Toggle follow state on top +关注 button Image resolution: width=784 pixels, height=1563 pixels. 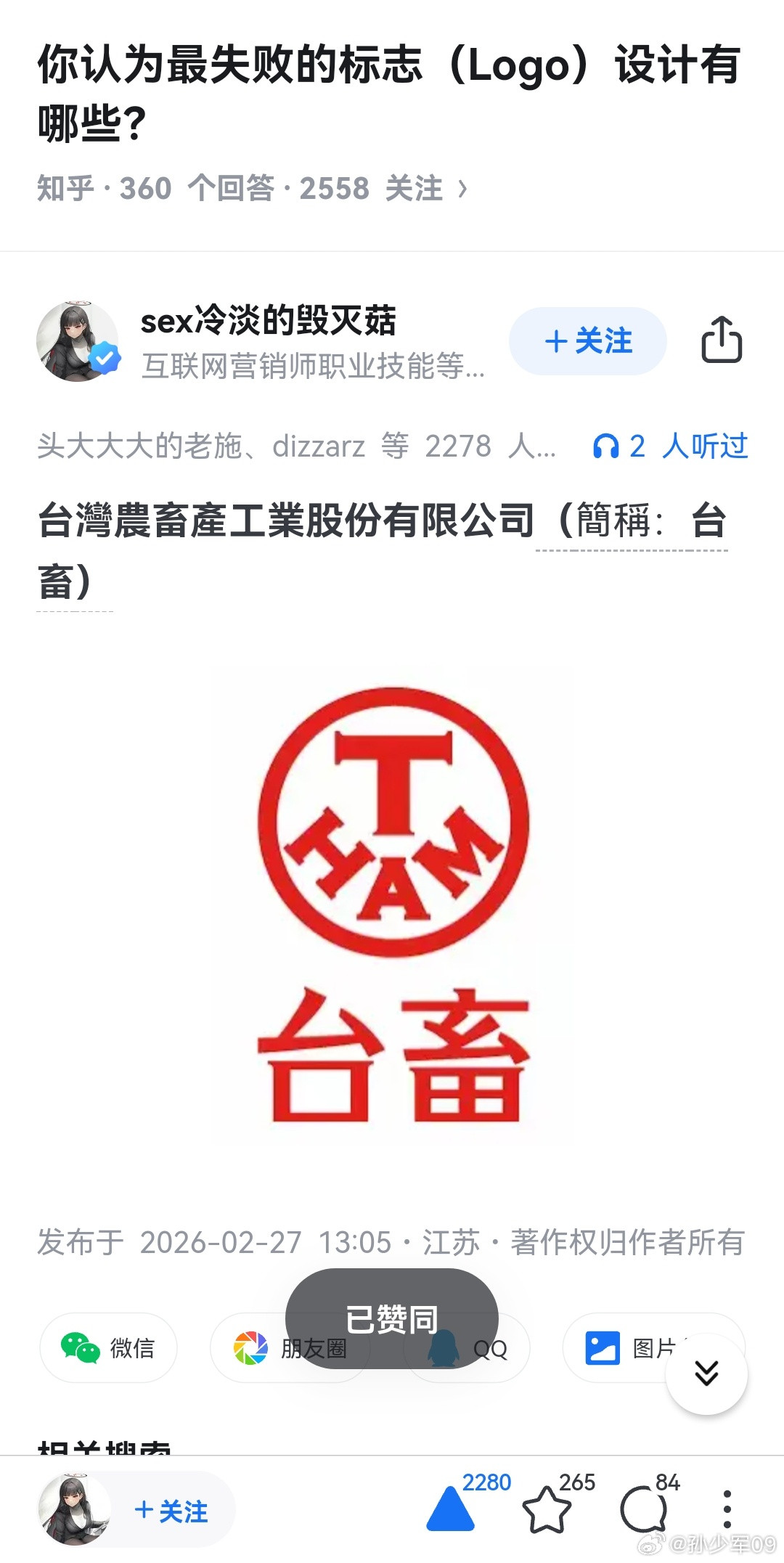(586, 340)
